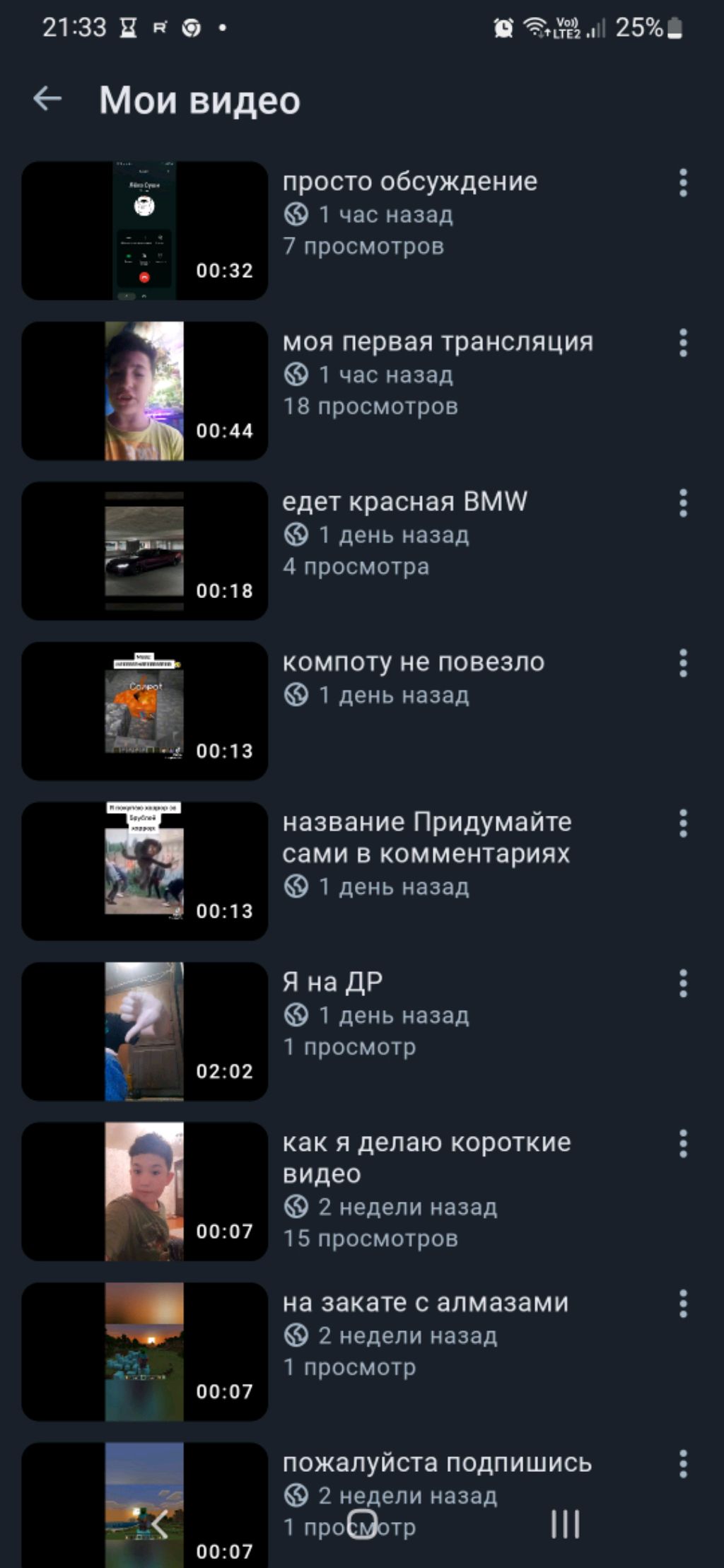
Task: Open the video "просто обсуждение"
Action: point(144,230)
